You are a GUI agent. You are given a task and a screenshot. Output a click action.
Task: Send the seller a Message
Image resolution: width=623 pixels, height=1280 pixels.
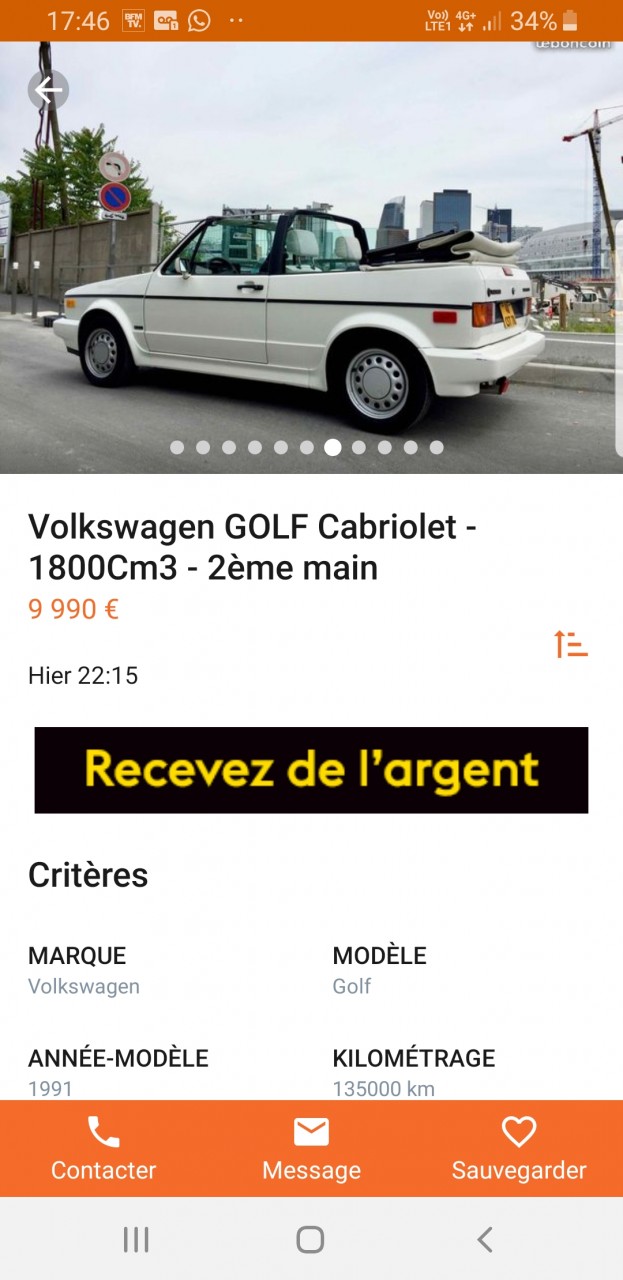[311, 1148]
